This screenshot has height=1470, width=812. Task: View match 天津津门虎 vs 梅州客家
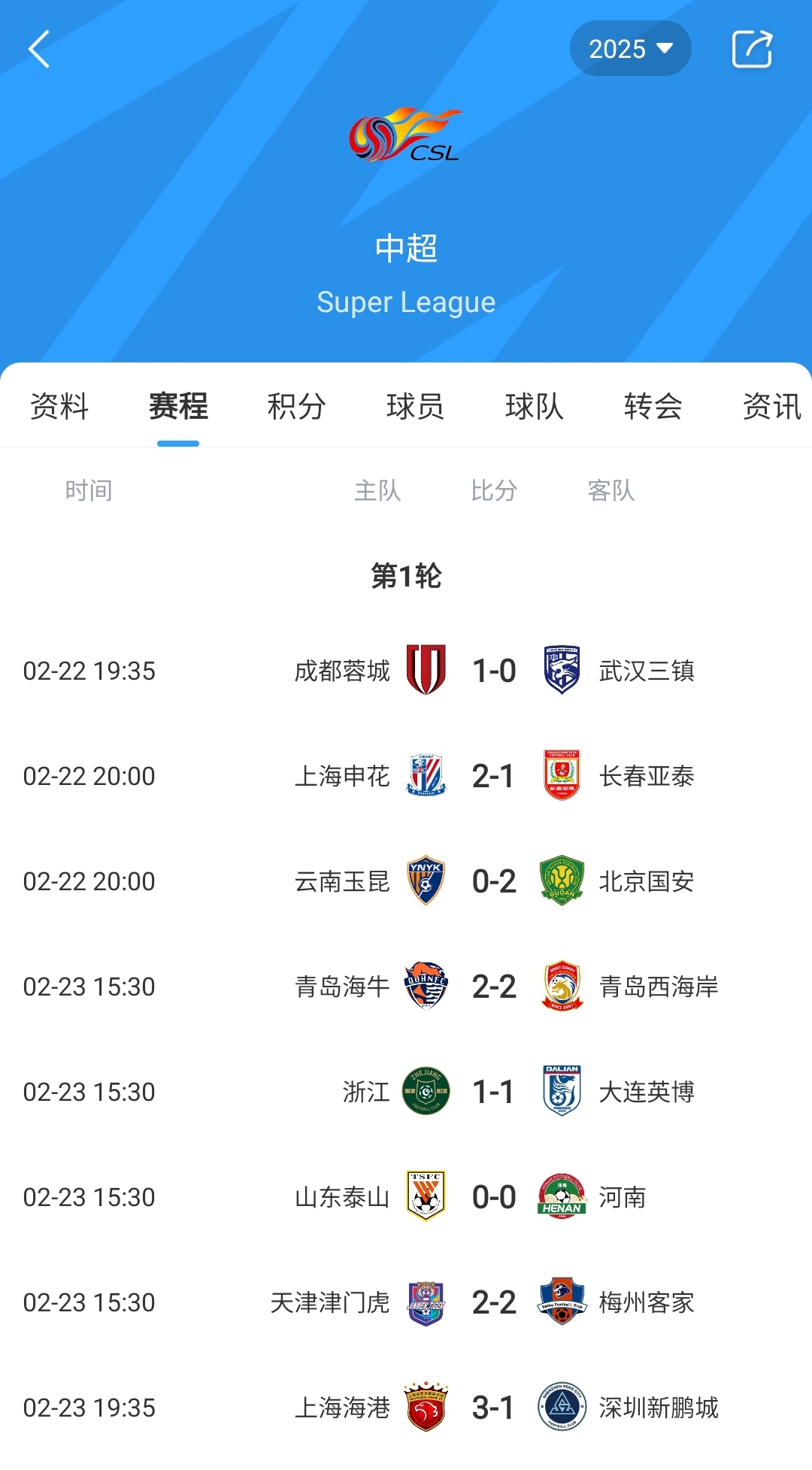[x=493, y=1302]
